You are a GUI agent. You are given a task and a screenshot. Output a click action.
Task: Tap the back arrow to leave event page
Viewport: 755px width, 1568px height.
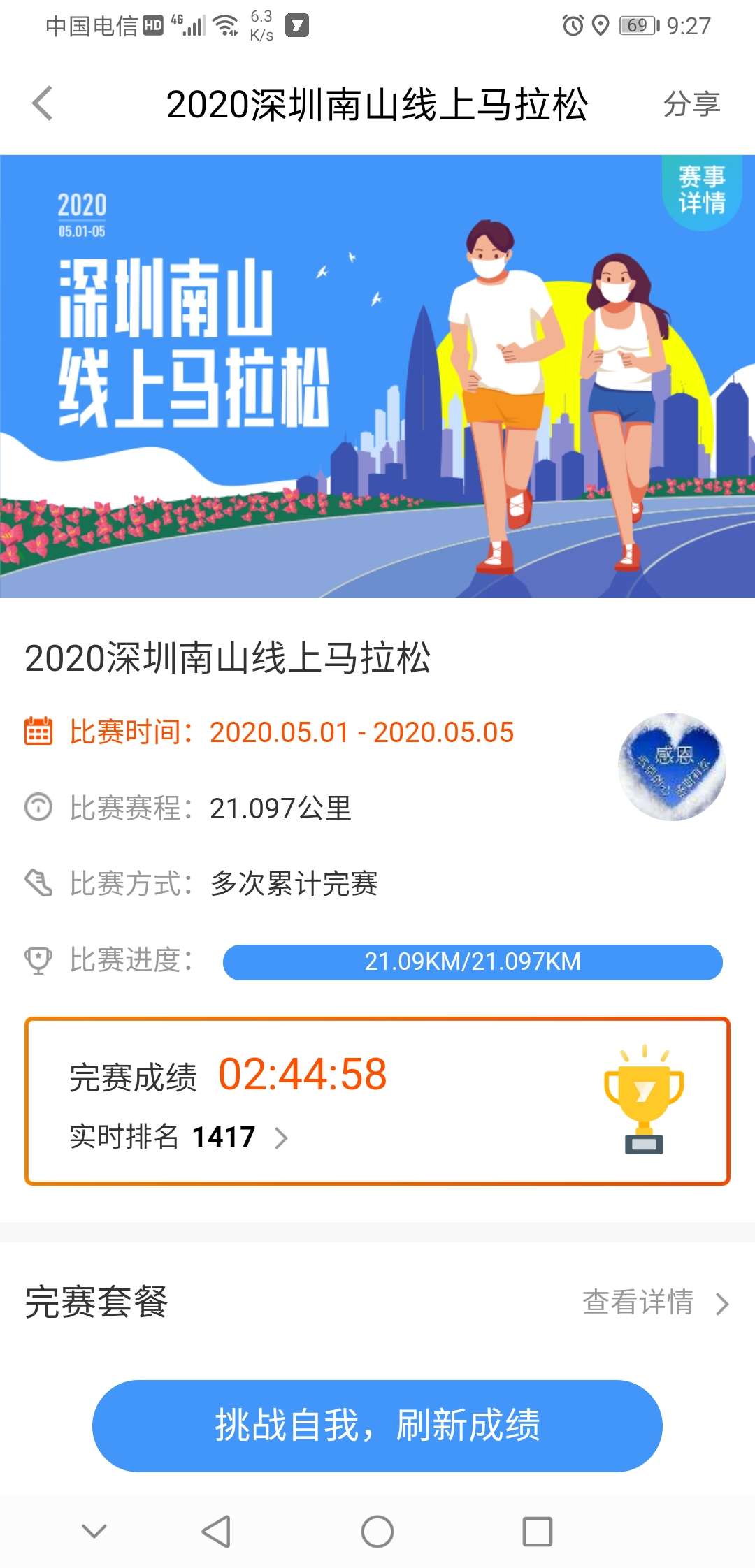pyautogui.click(x=42, y=103)
